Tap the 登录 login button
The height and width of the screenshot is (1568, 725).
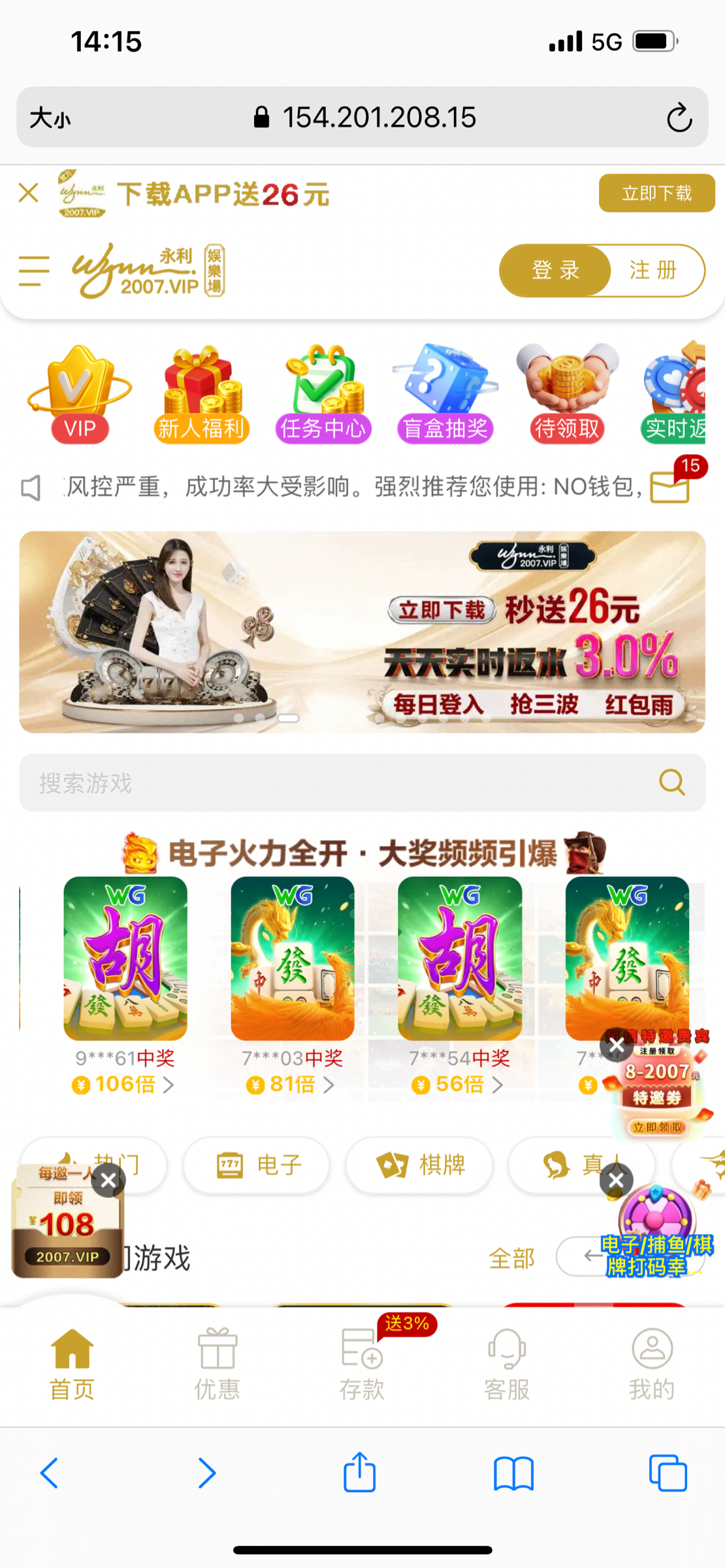(555, 270)
